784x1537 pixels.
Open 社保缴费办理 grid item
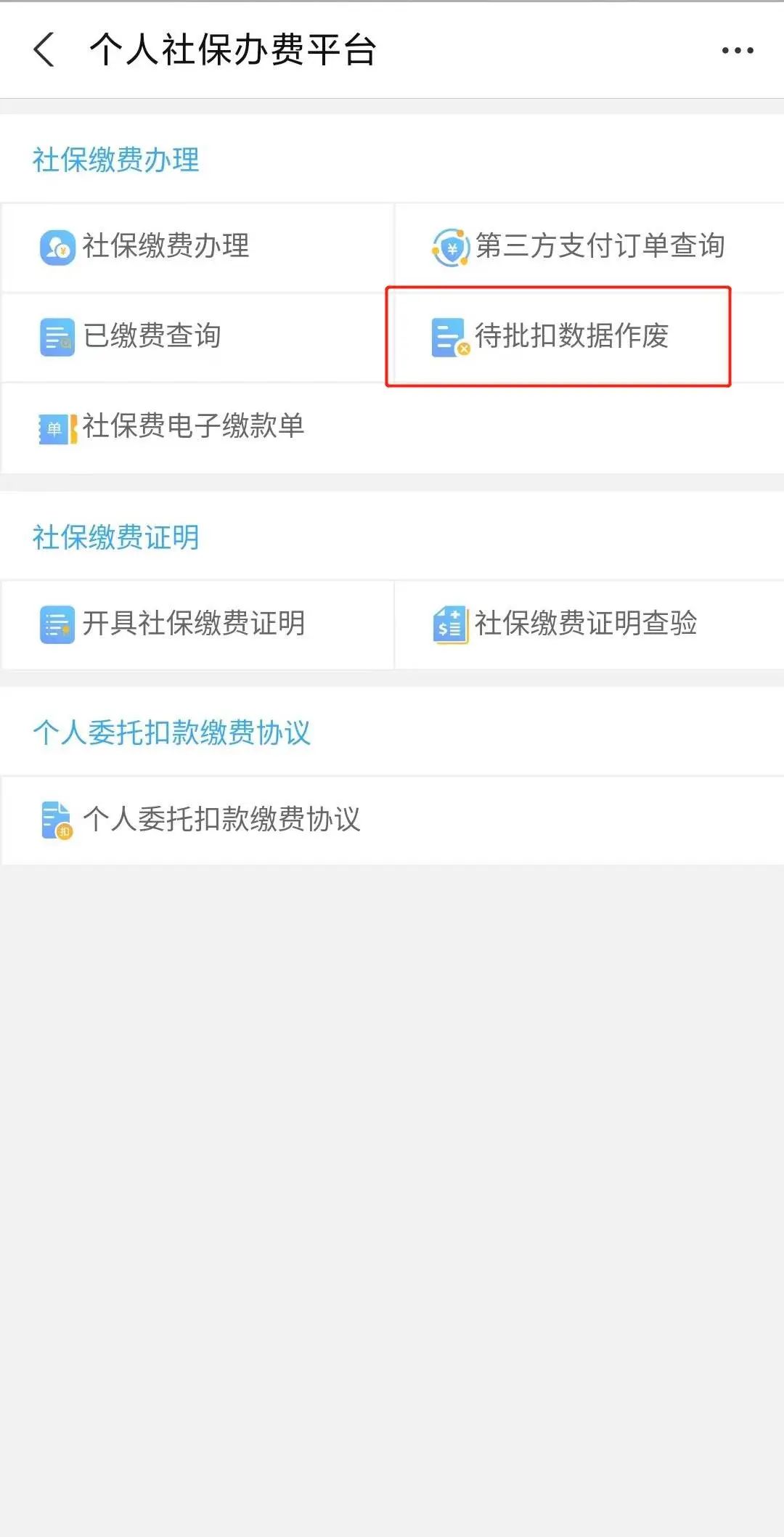197,248
